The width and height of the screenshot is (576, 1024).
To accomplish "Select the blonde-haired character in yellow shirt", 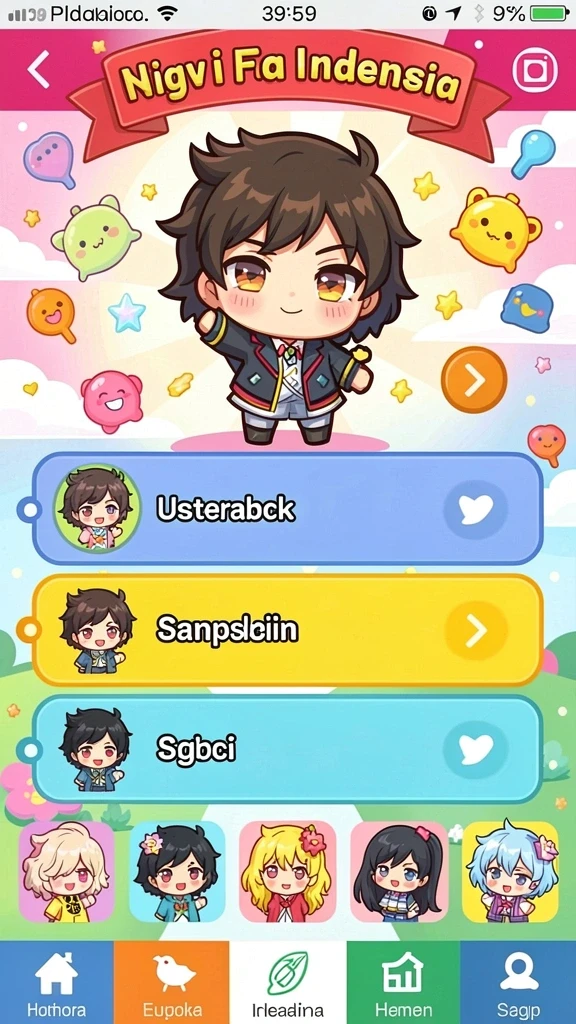I will click(66, 871).
